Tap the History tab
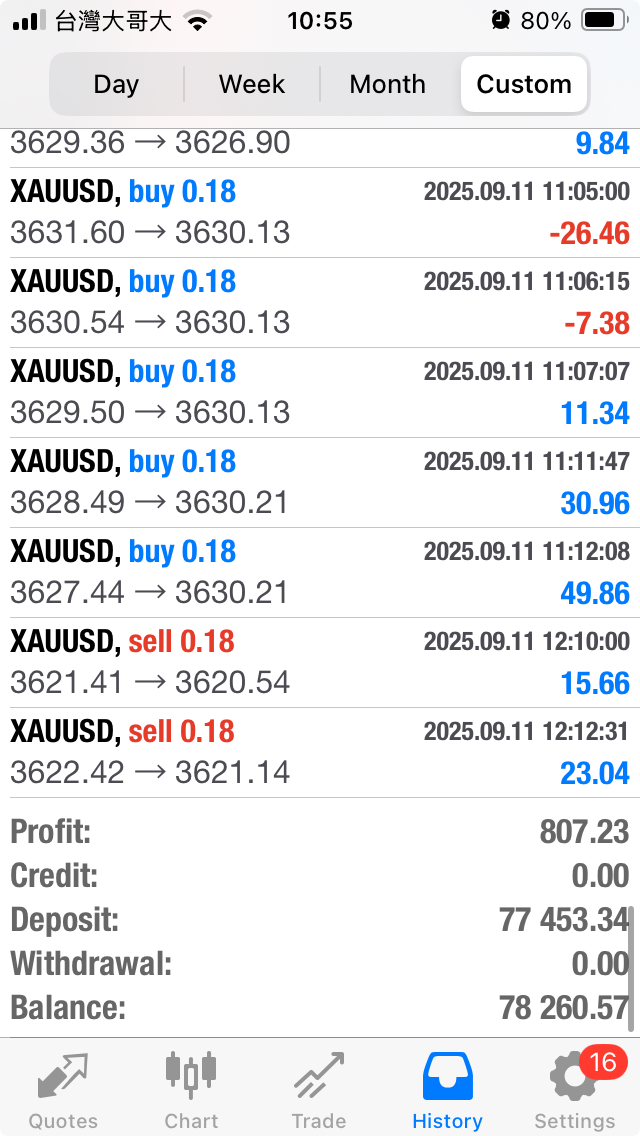 click(x=447, y=1088)
